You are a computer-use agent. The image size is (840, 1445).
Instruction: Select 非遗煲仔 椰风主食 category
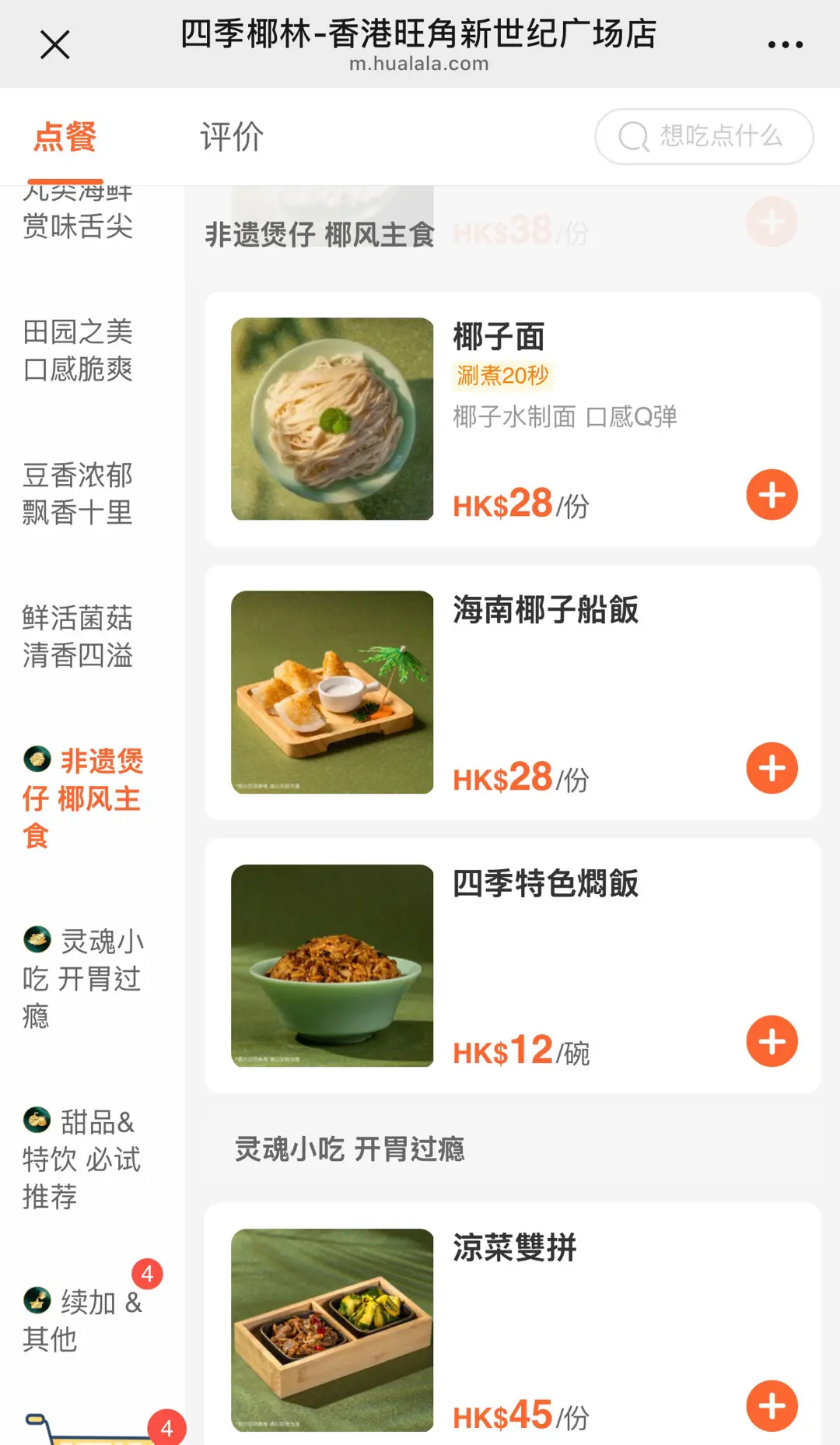tap(82, 798)
